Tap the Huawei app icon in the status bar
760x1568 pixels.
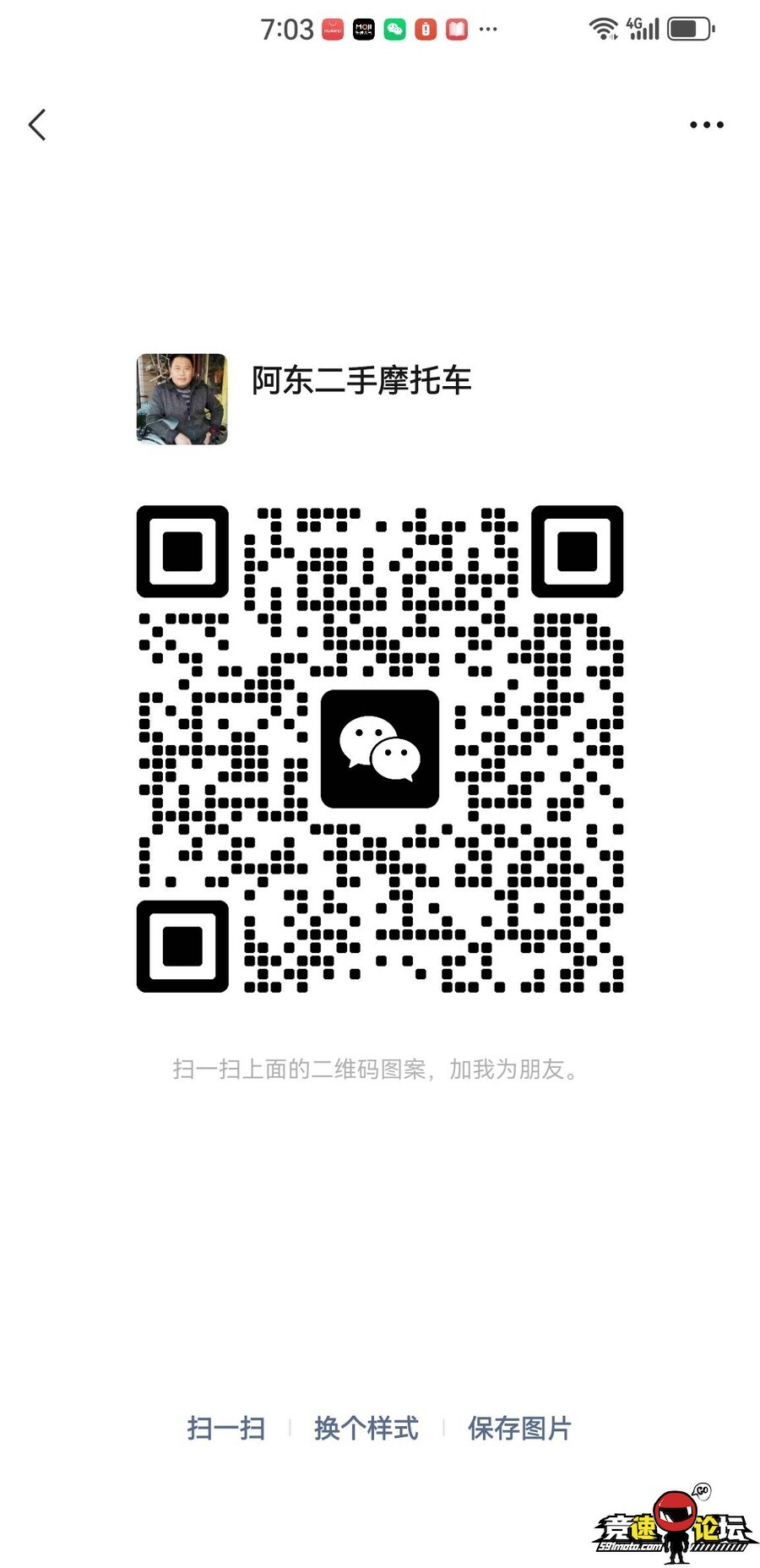click(x=331, y=29)
